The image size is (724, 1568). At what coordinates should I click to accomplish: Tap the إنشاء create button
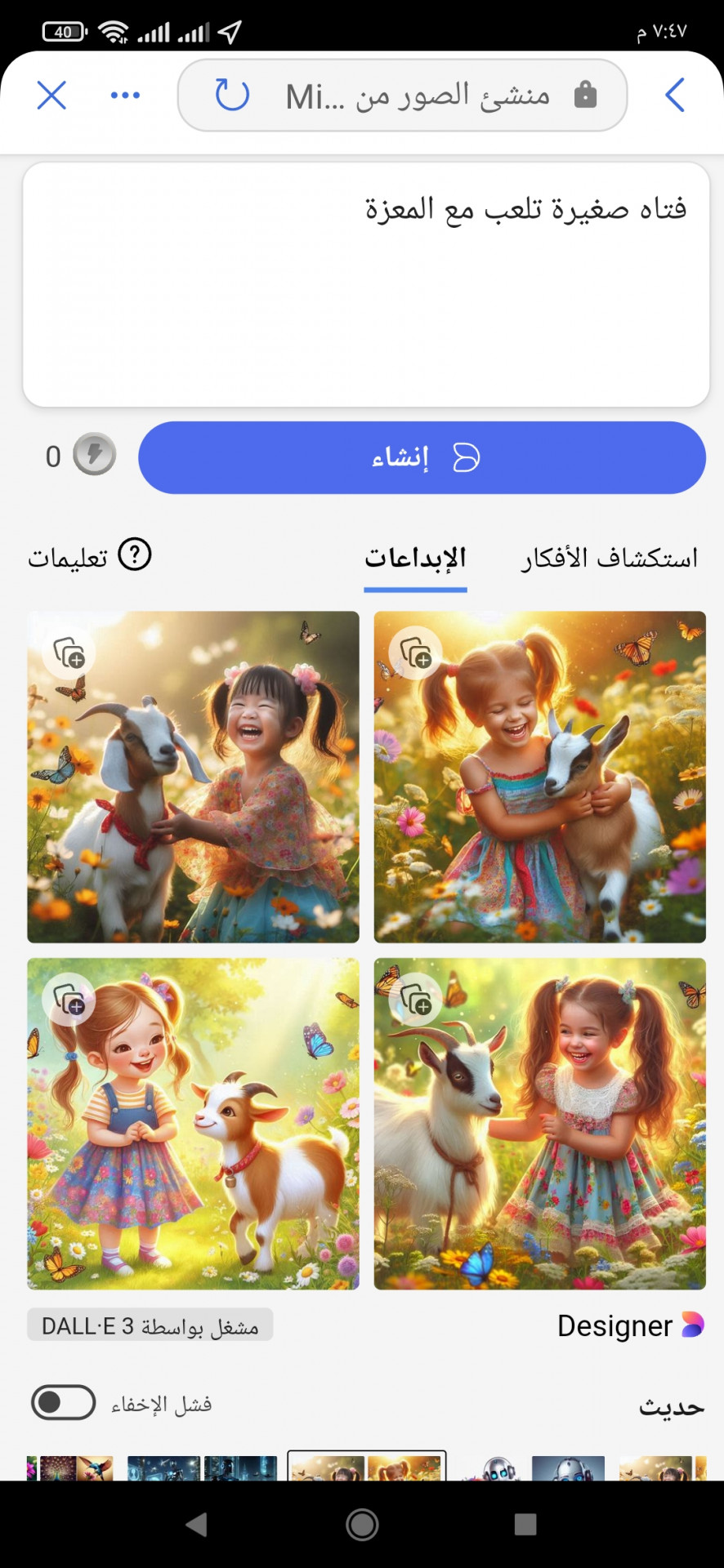(422, 457)
